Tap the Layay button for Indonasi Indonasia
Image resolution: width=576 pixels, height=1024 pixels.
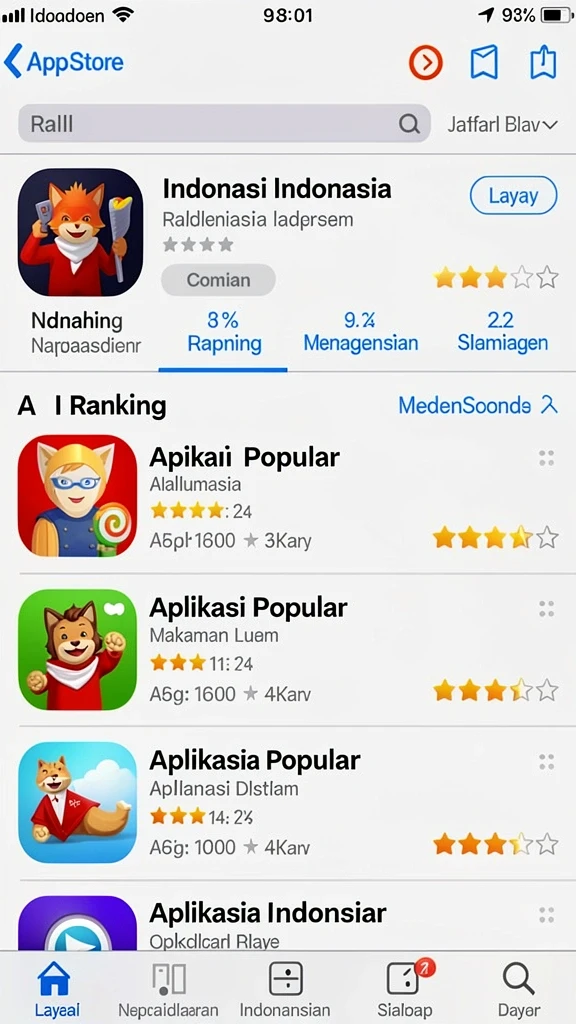pyautogui.click(x=513, y=195)
